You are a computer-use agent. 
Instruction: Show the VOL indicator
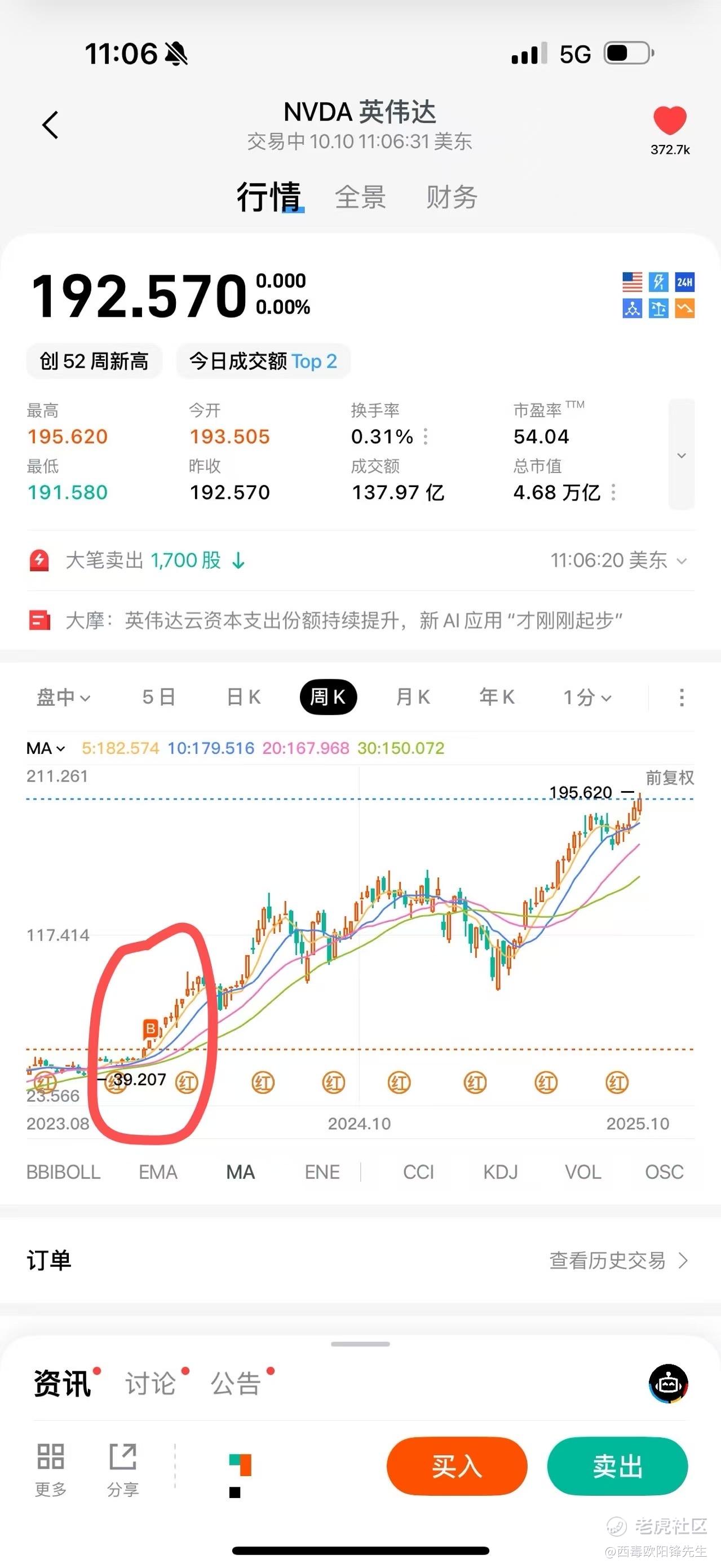pyautogui.click(x=582, y=1172)
